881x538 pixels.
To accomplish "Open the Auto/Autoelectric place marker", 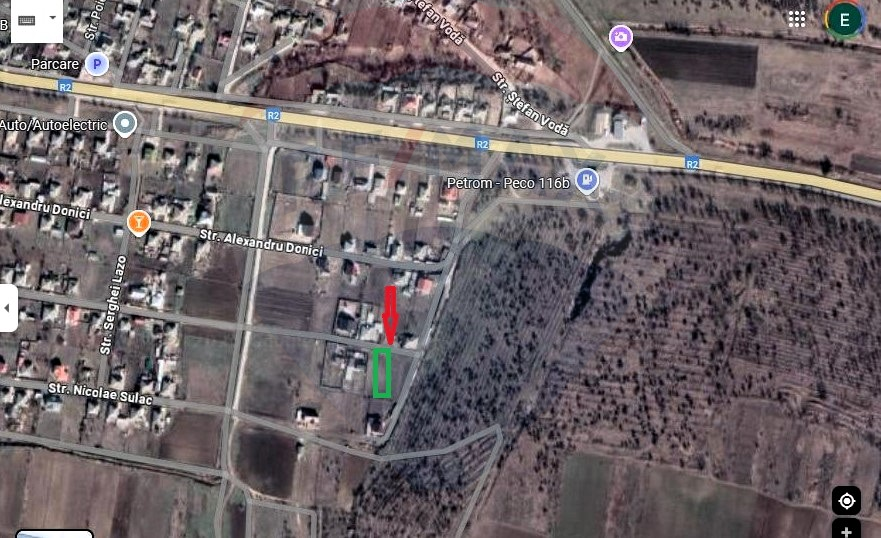I will pyautogui.click(x=125, y=124).
